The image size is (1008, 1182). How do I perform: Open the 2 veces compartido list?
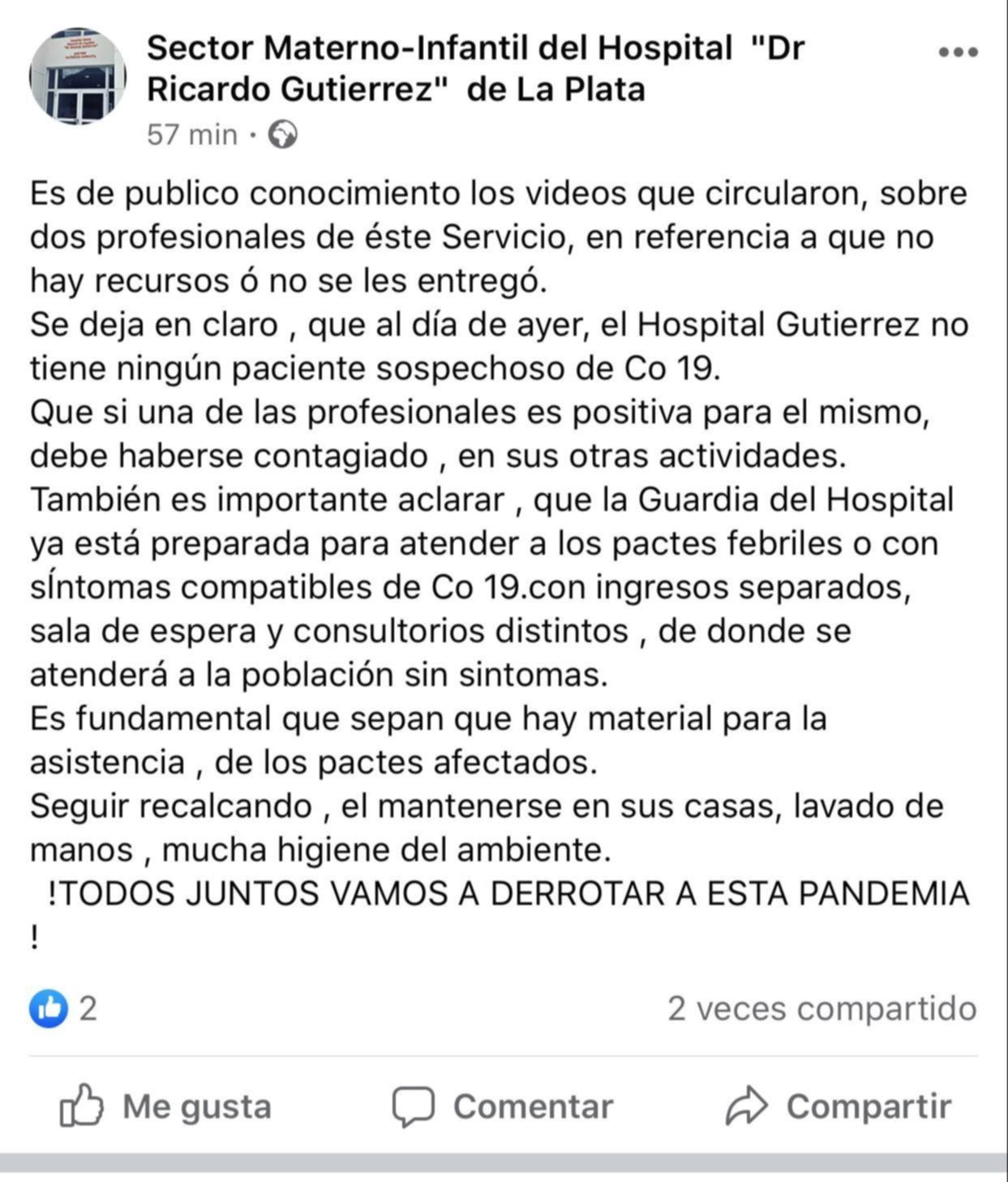point(821,1009)
